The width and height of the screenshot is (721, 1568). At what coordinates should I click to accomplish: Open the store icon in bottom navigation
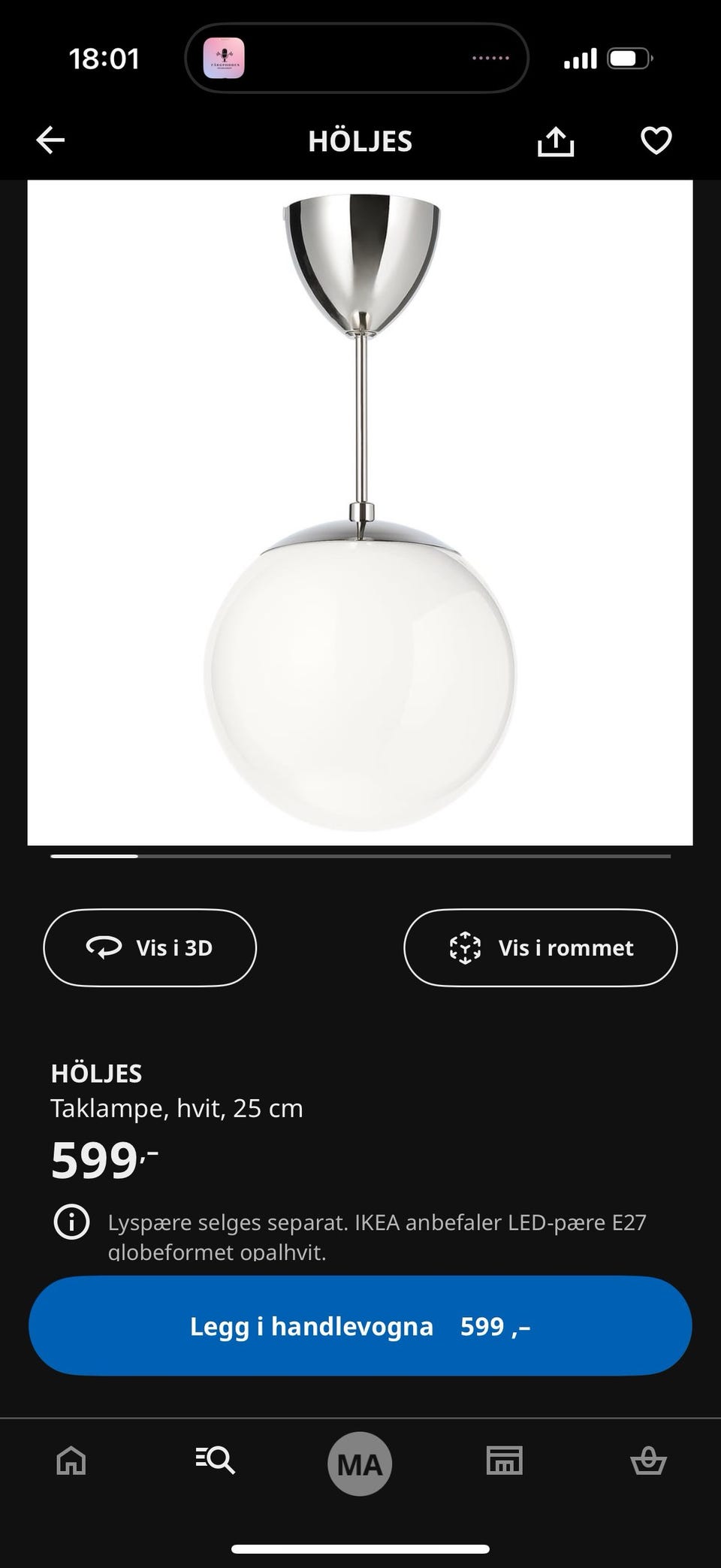tap(505, 1462)
